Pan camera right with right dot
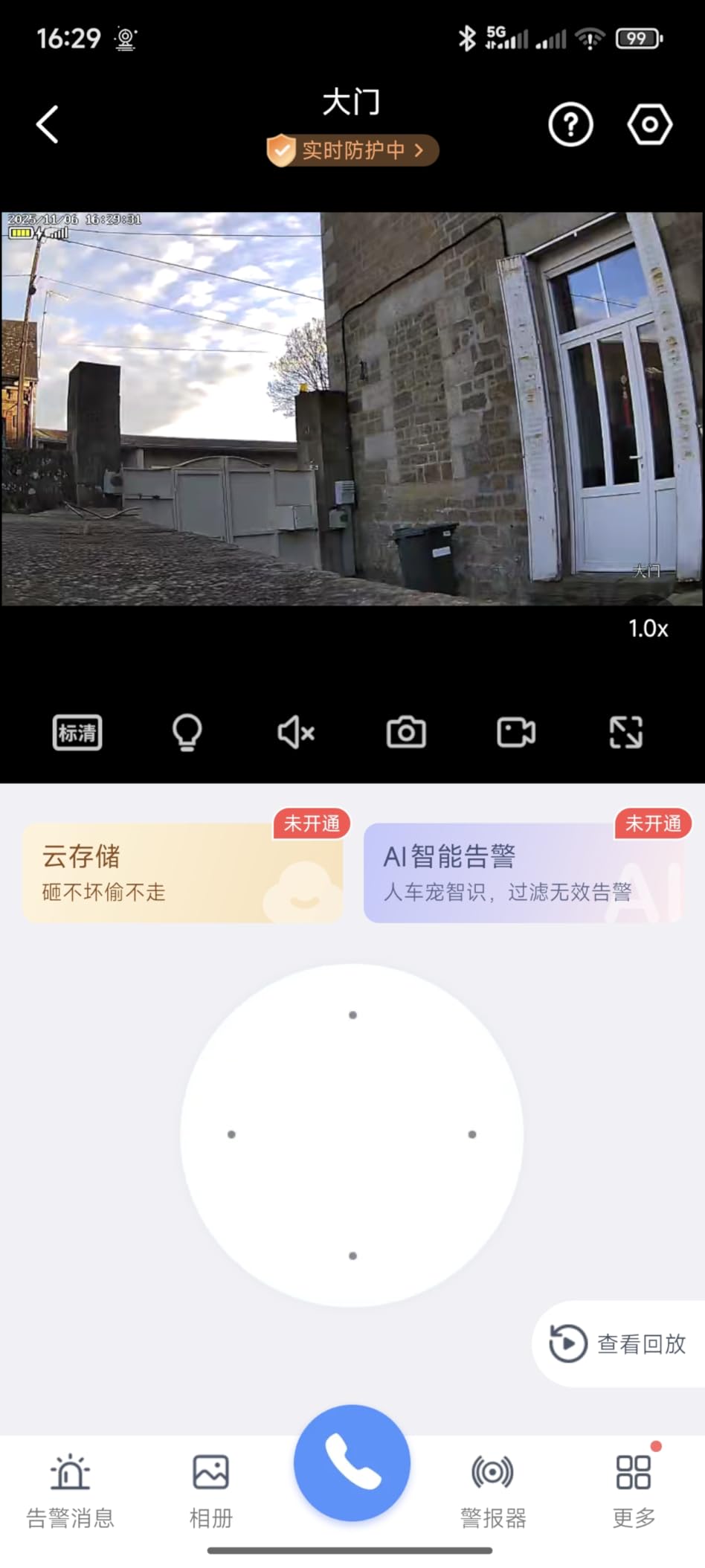This screenshot has width=705, height=1568. tap(472, 1134)
